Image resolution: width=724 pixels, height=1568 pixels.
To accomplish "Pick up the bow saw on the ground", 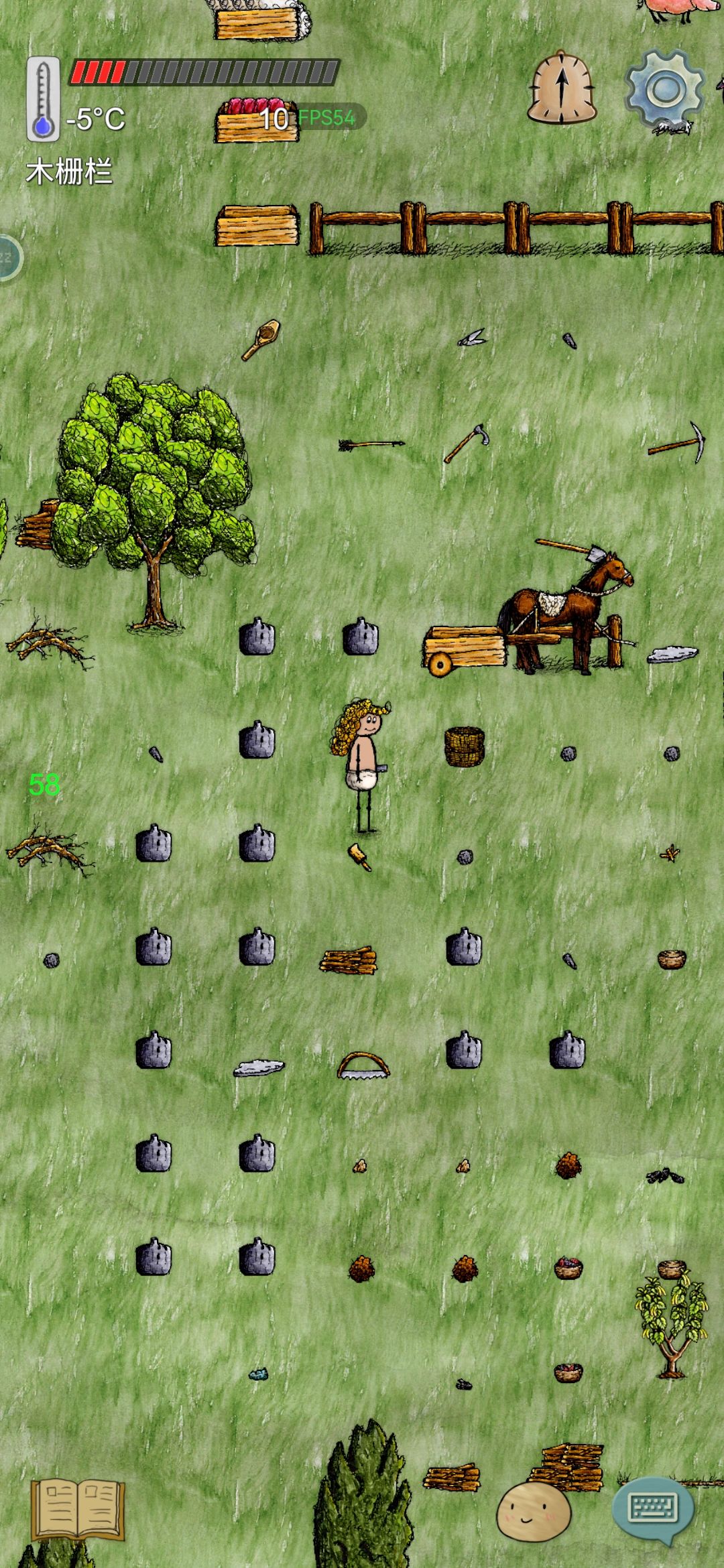I will coord(363,1065).
